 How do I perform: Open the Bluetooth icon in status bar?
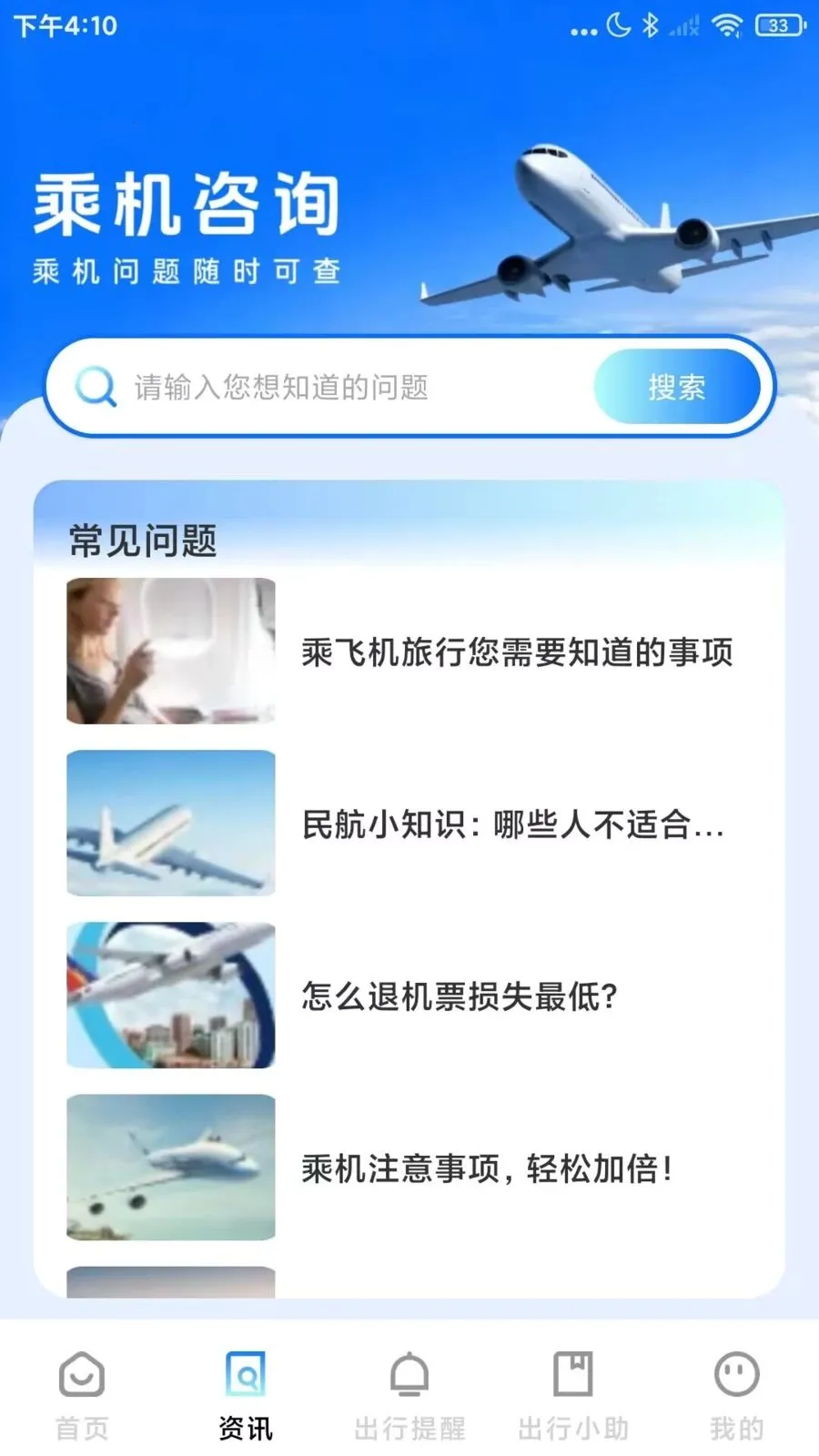[651, 26]
